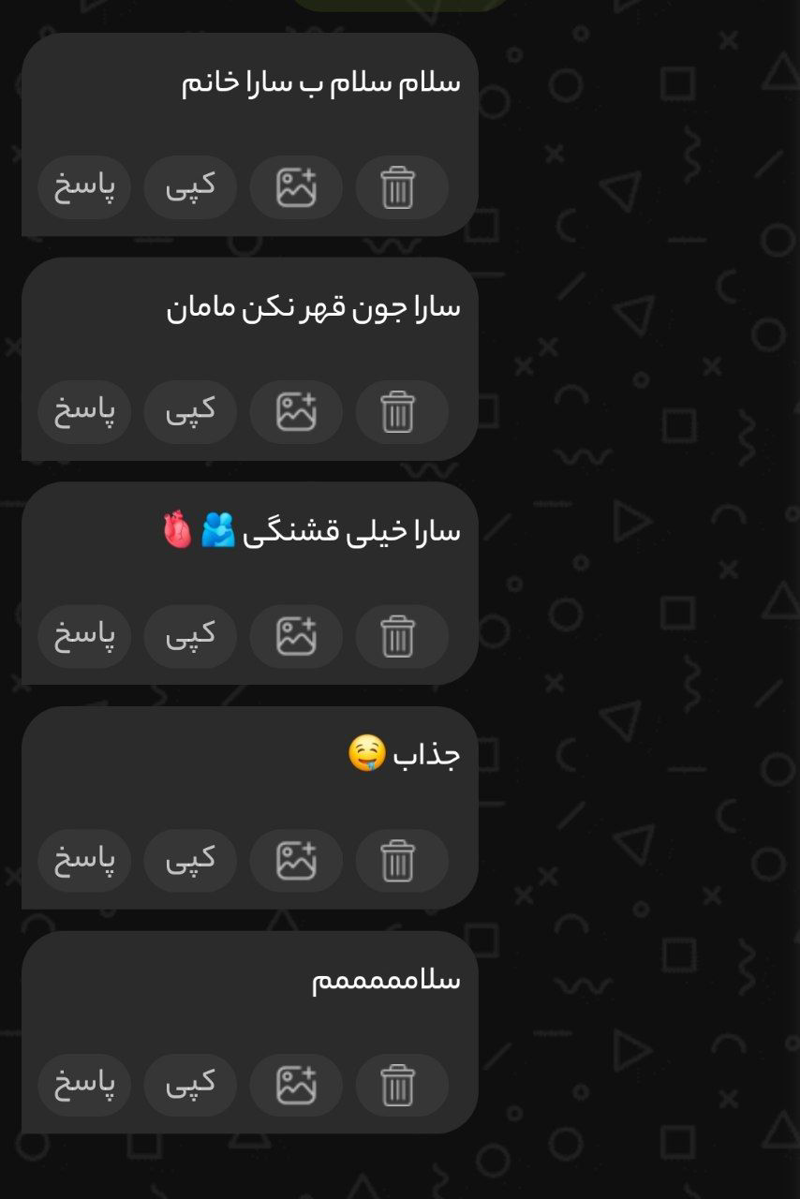Tap image icon under 'جذاب' message
Screen dimensions: 800x1199
(x=296, y=860)
